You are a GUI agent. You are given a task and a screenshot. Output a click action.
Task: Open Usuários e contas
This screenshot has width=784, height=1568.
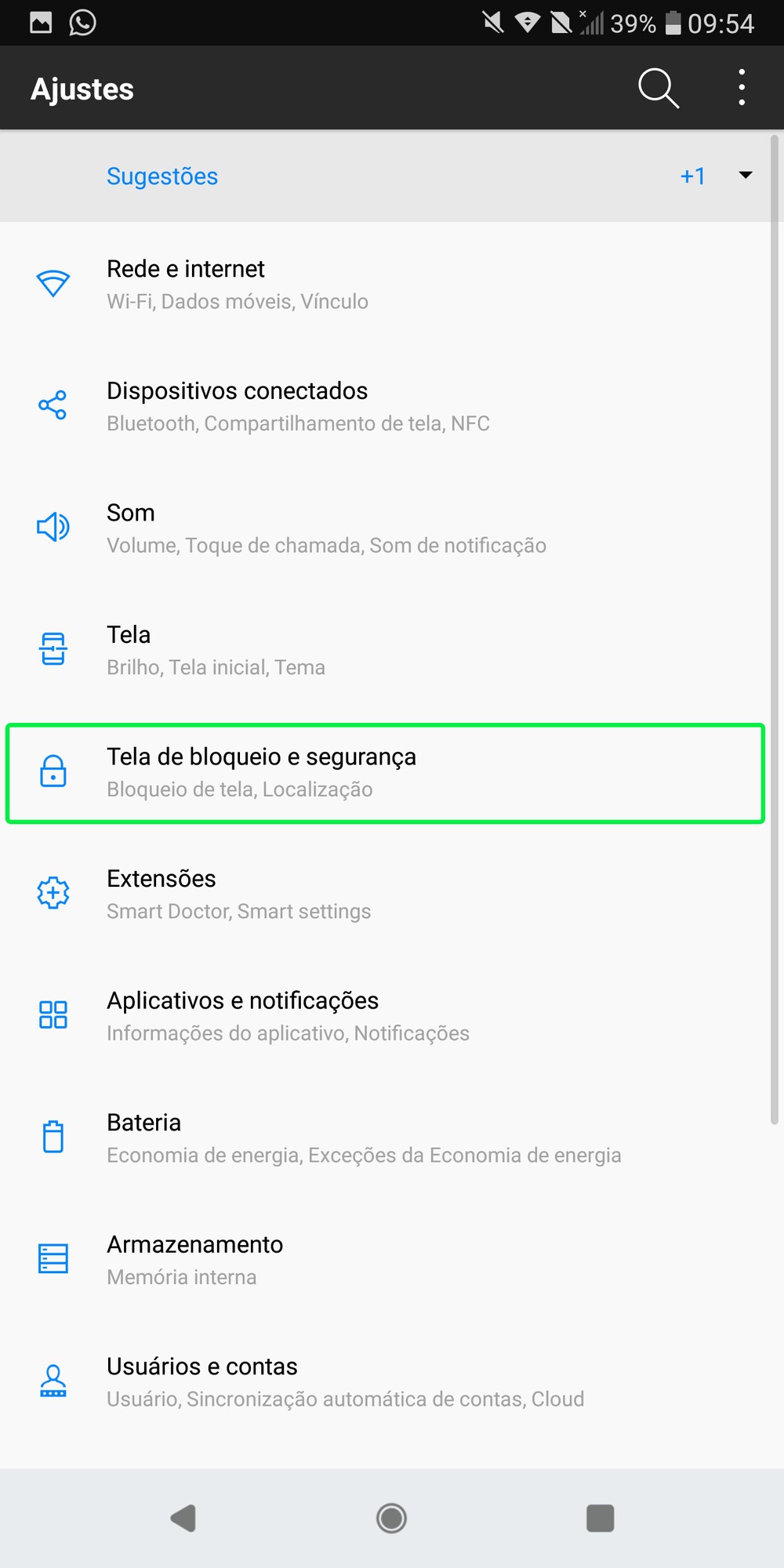coord(384,1381)
